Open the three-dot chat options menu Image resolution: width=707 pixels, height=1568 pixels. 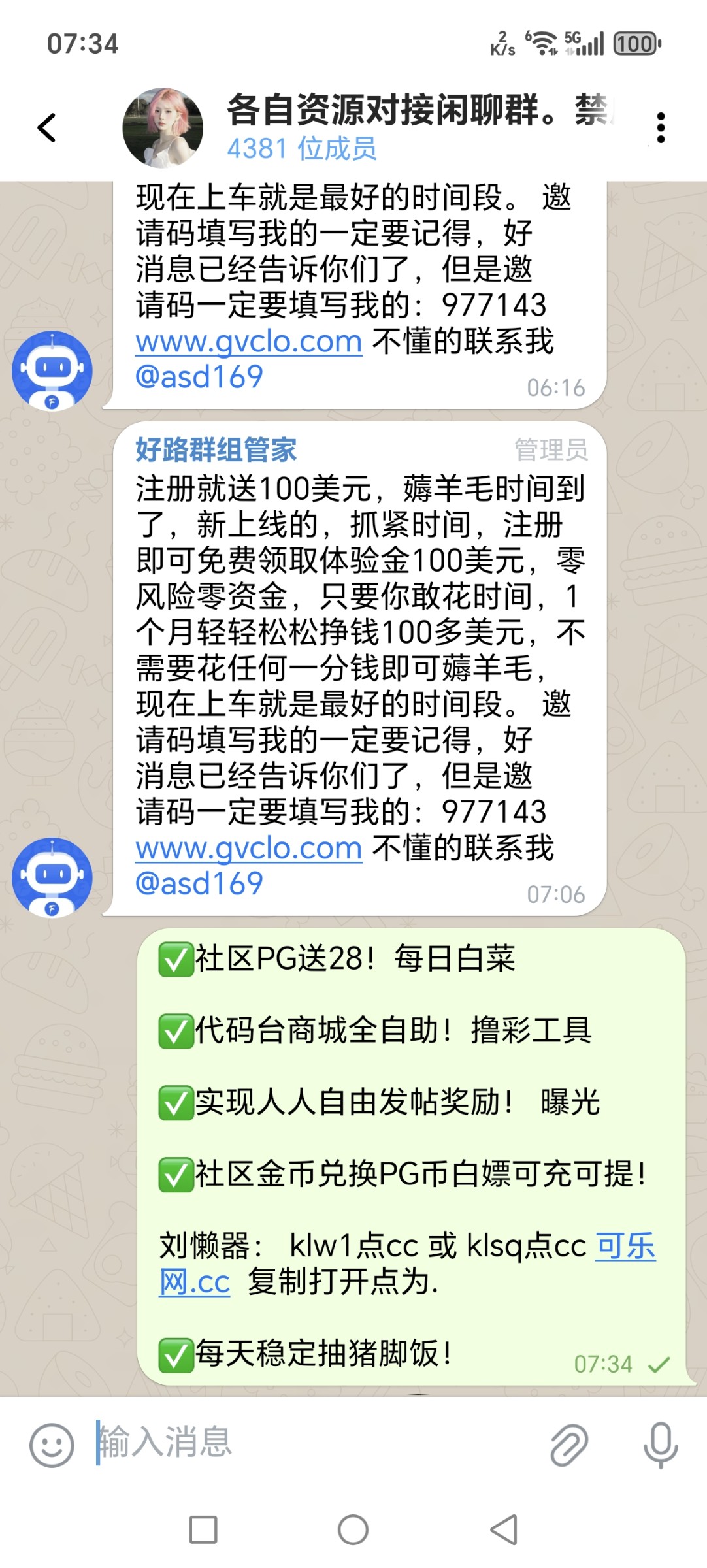pos(662,126)
